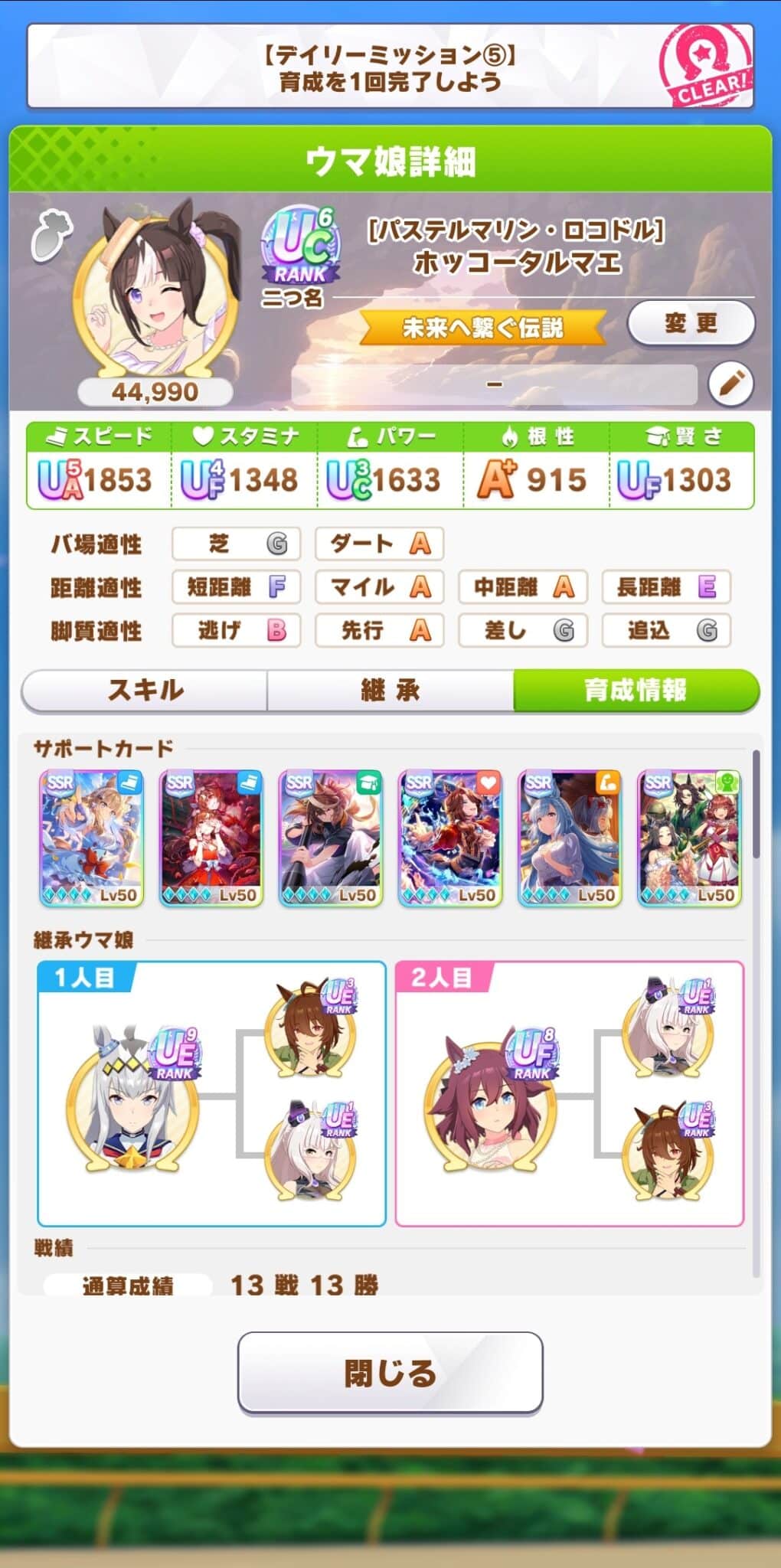Image resolution: width=781 pixels, height=1568 pixels.
Task: Tap the 変更 button to change the title
Action: (x=691, y=323)
